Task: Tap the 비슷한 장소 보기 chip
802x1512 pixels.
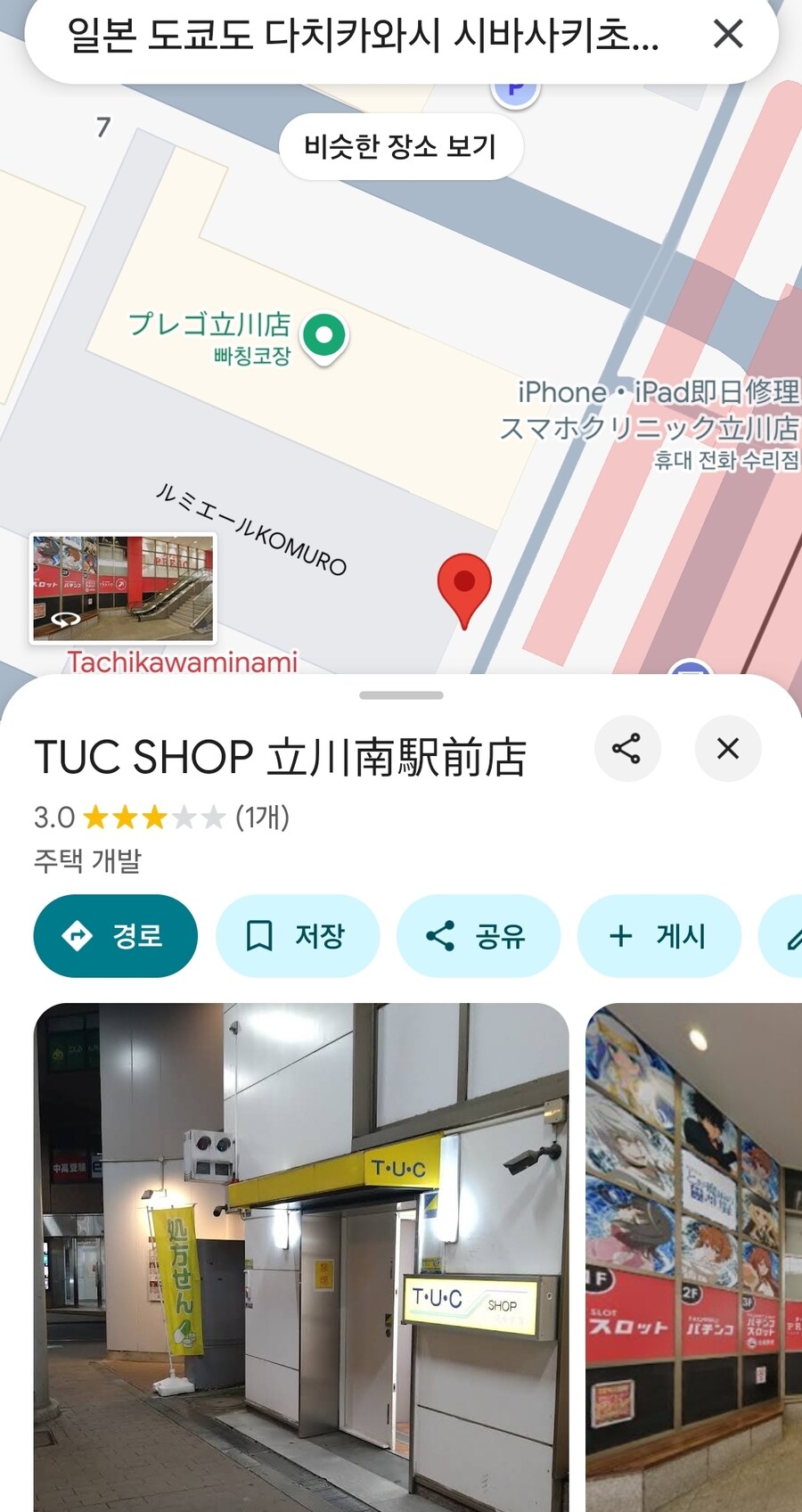Action: click(x=400, y=146)
